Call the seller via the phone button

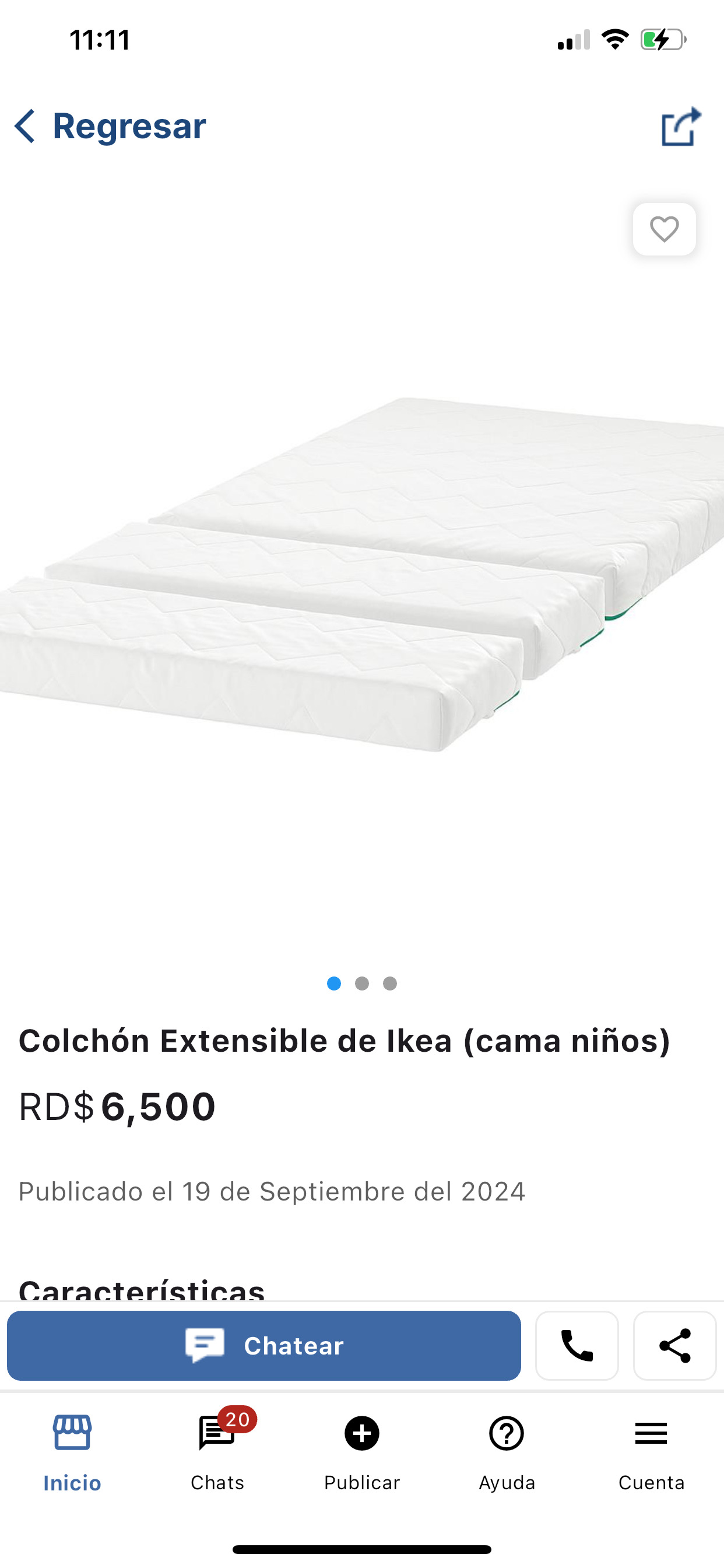tap(577, 1345)
